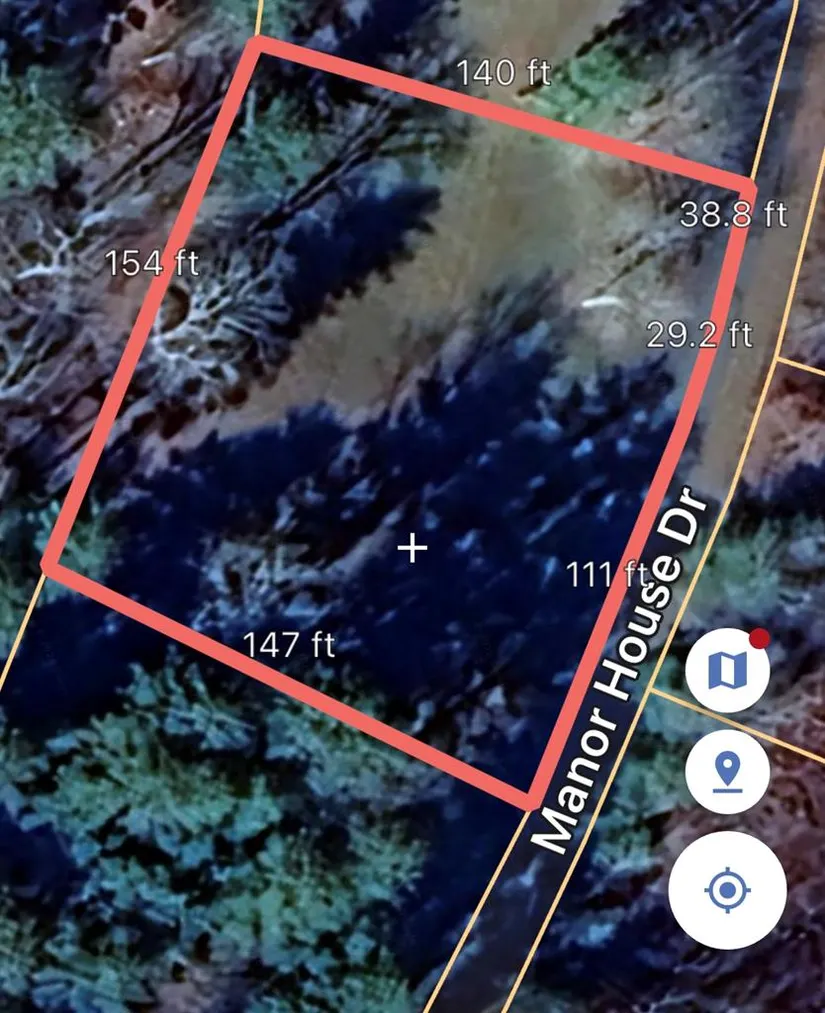Open the map layers button

click(x=727, y=671)
